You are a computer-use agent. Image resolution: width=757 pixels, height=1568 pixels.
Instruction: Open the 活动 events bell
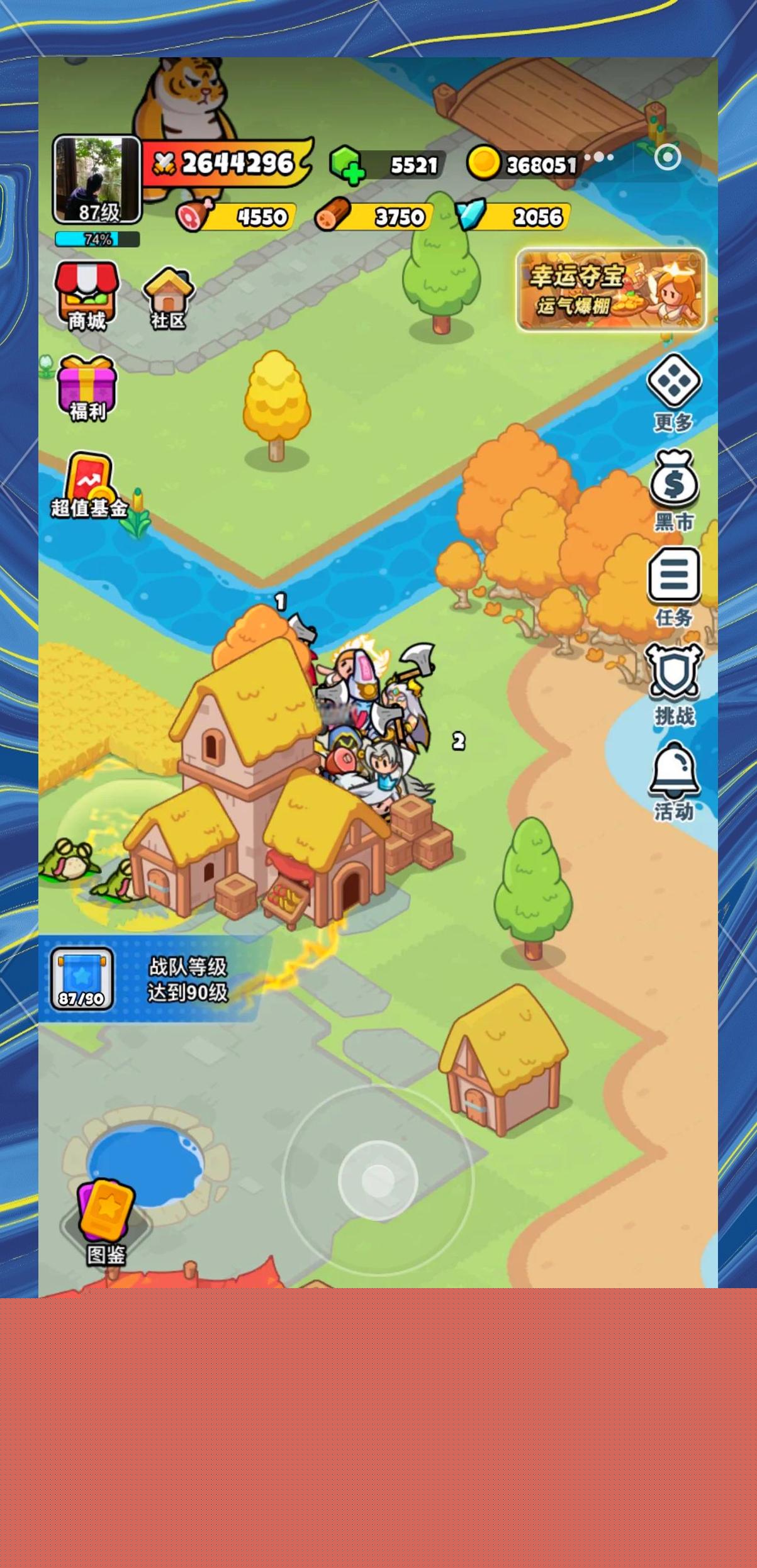click(x=674, y=780)
